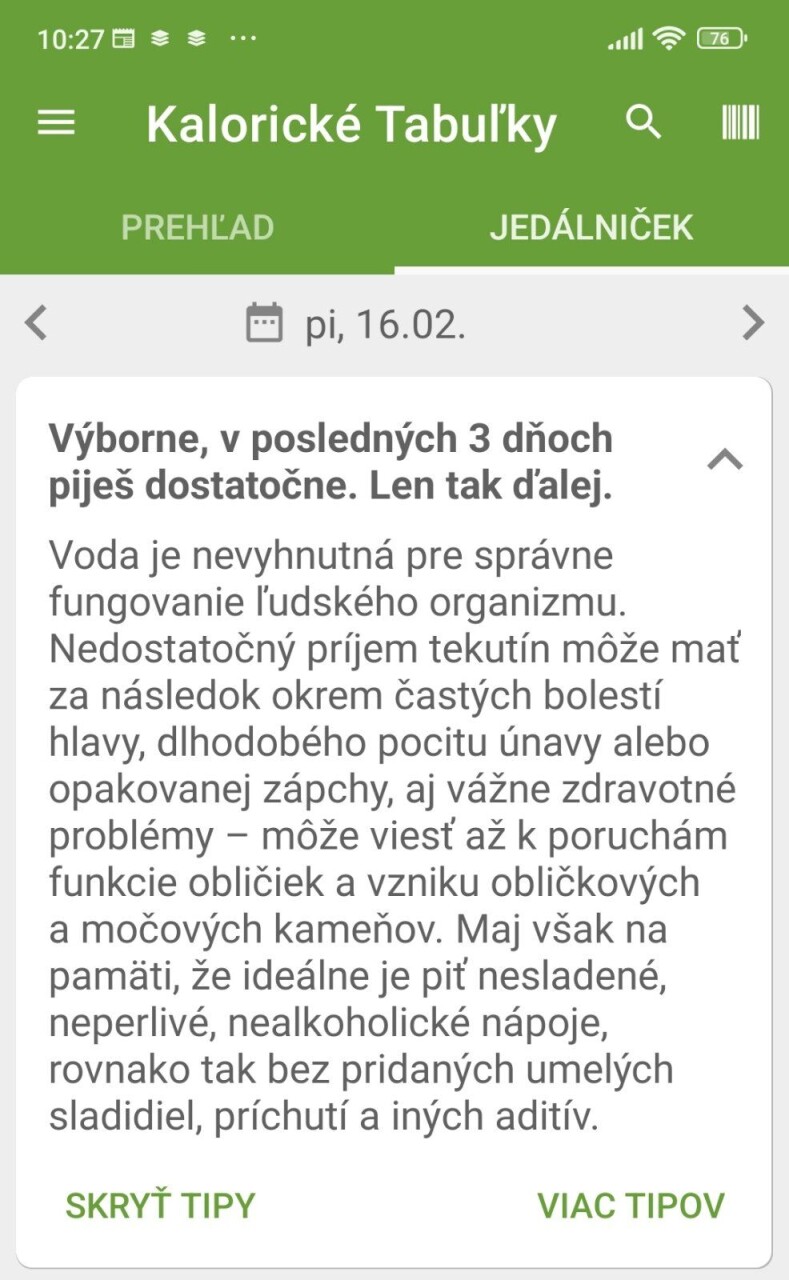Tap SKRYŤ TIPY to hide tips
789x1280 pixels.
click(160, 1205)
